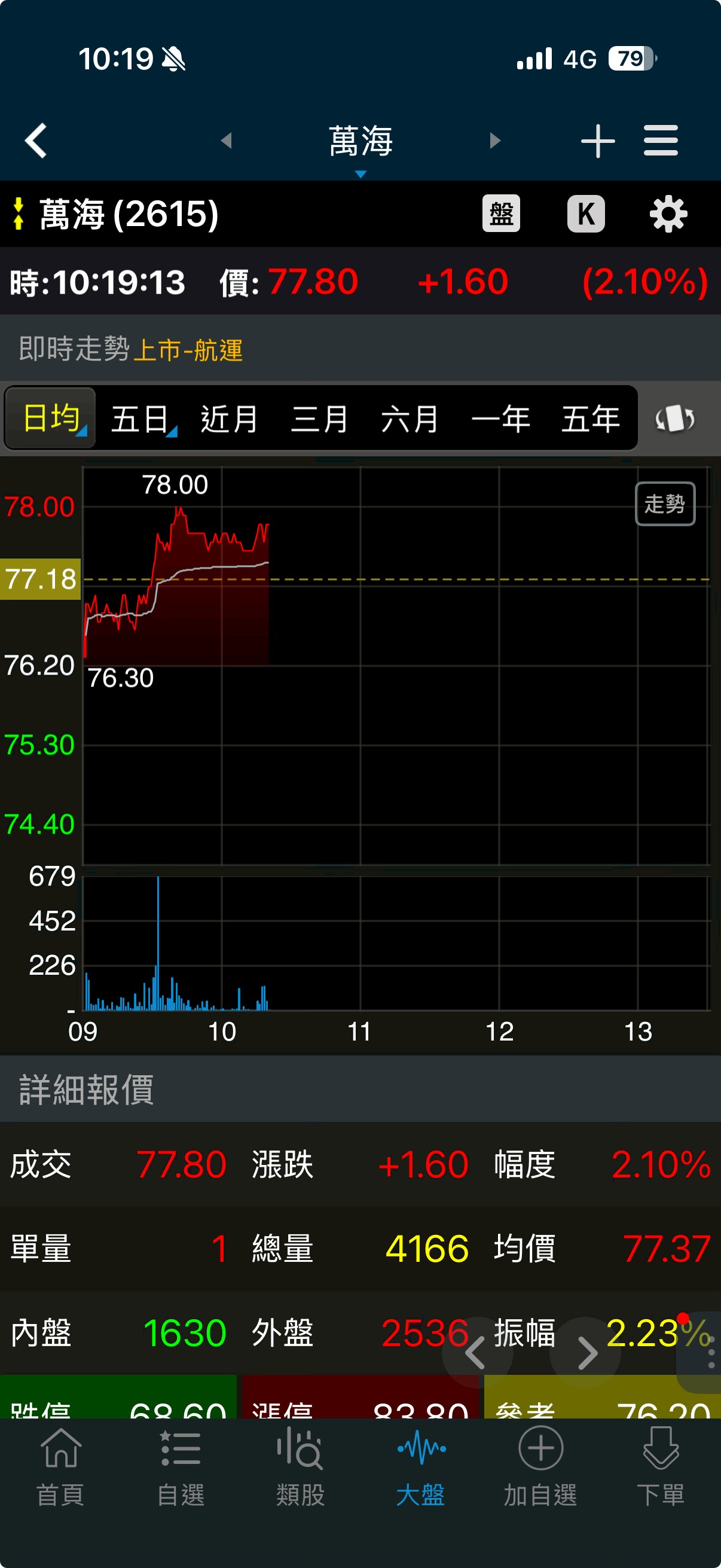Select the 近月 time range tab
721x1568 pixels.
(x=230, y=419)
